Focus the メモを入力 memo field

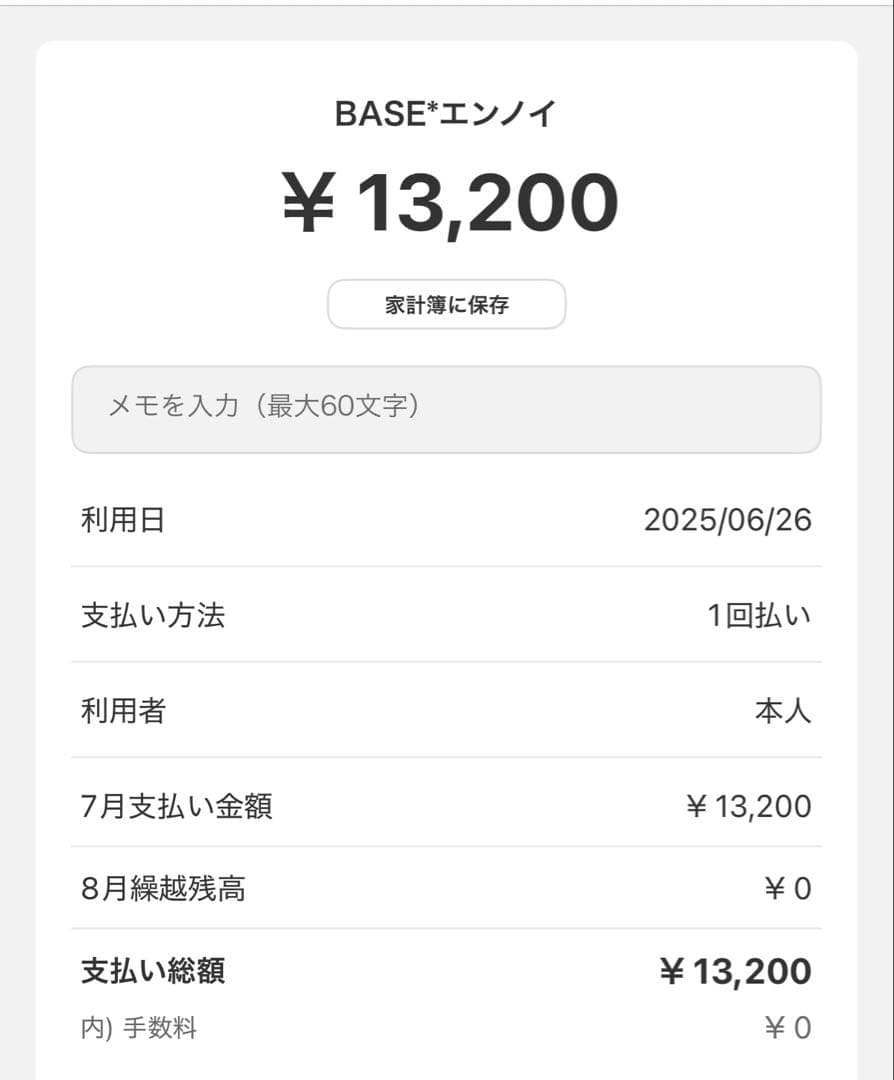coord(446,409)
